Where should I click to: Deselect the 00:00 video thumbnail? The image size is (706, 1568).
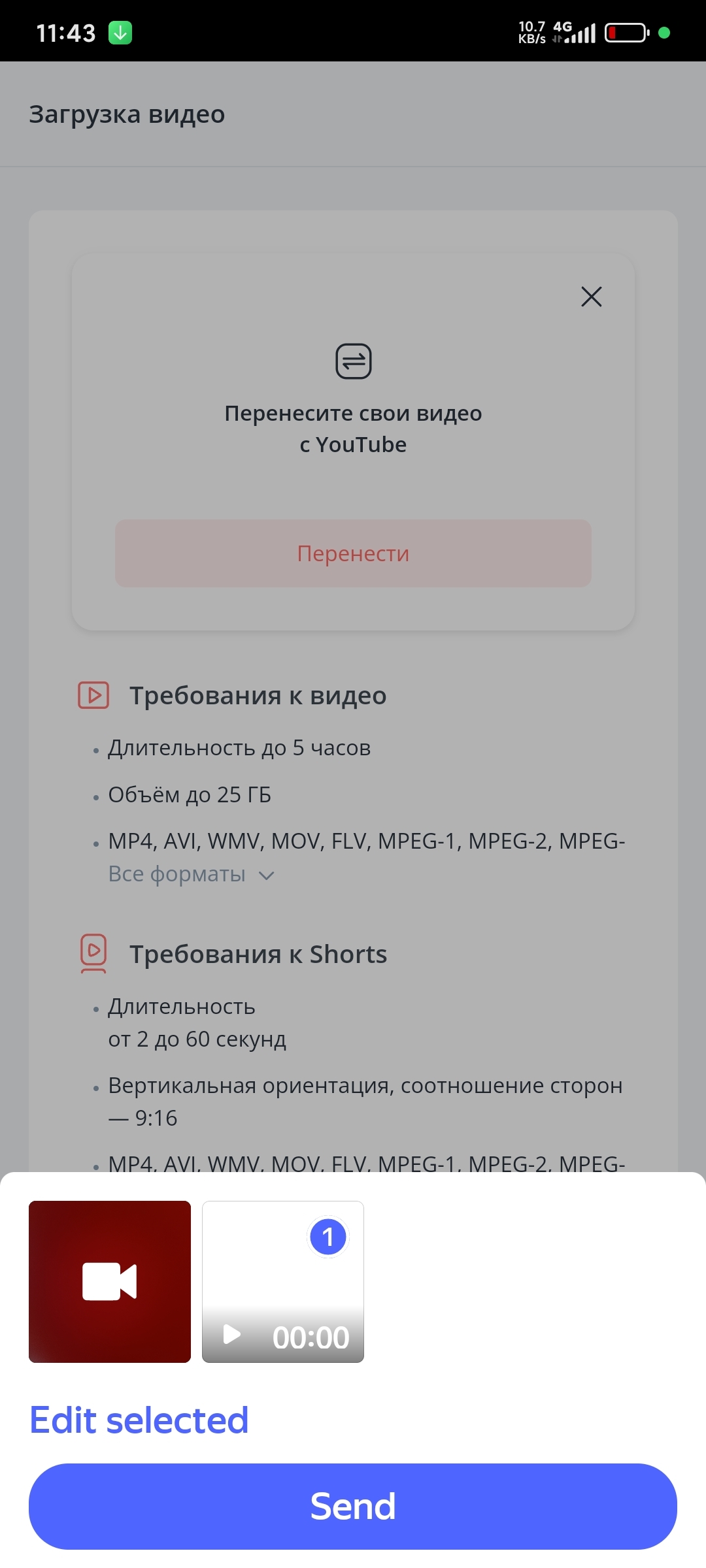328,1237
